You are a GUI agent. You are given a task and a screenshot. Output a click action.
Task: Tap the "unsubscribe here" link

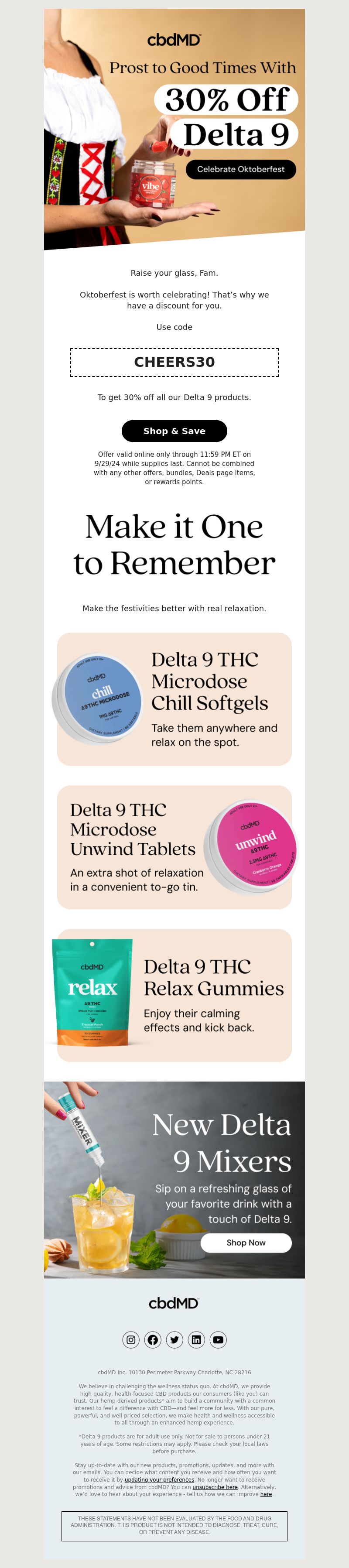click(x=215, y=1486)
